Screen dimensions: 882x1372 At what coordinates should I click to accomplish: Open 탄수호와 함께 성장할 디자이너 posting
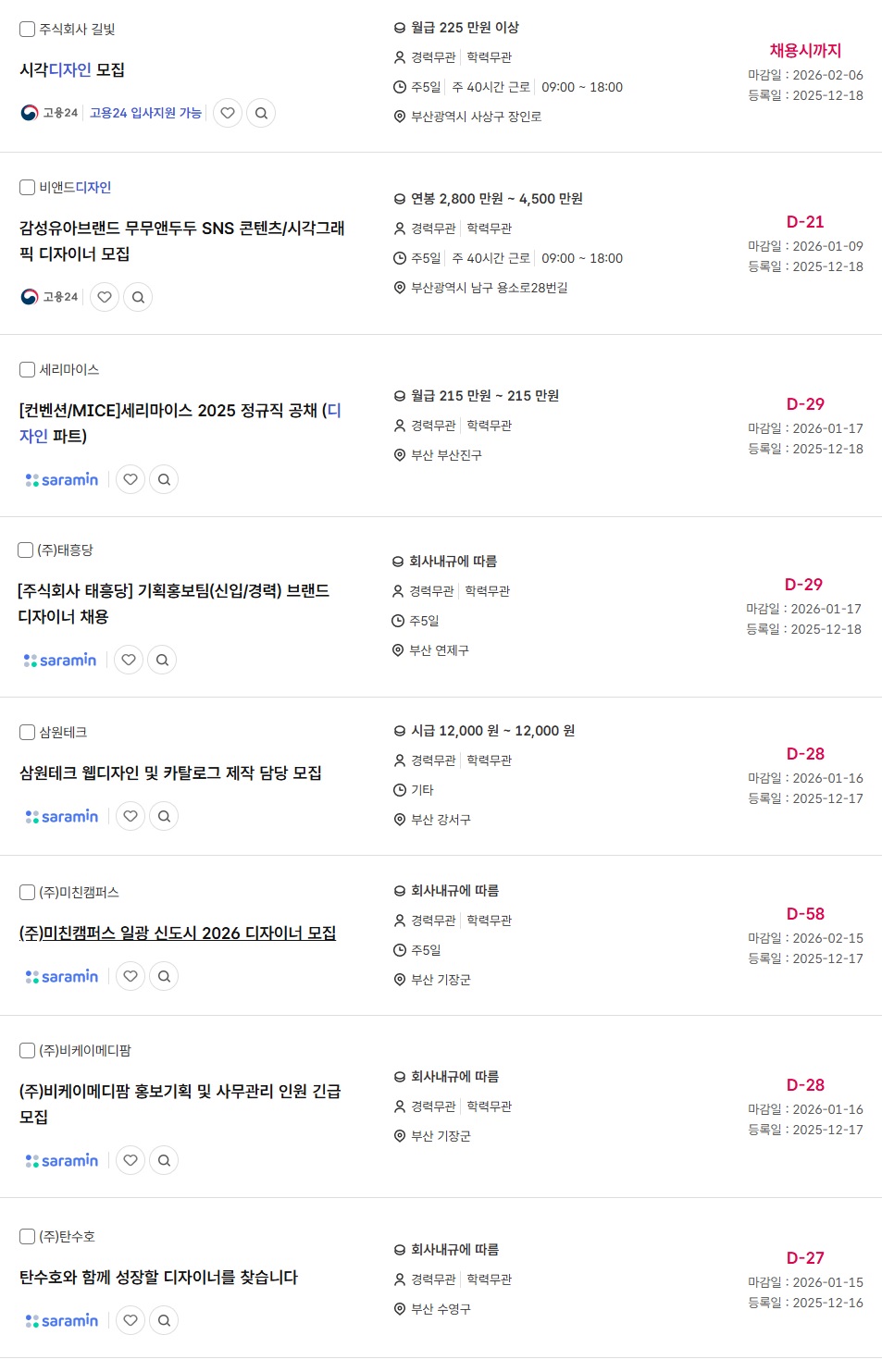(158, 1278)
